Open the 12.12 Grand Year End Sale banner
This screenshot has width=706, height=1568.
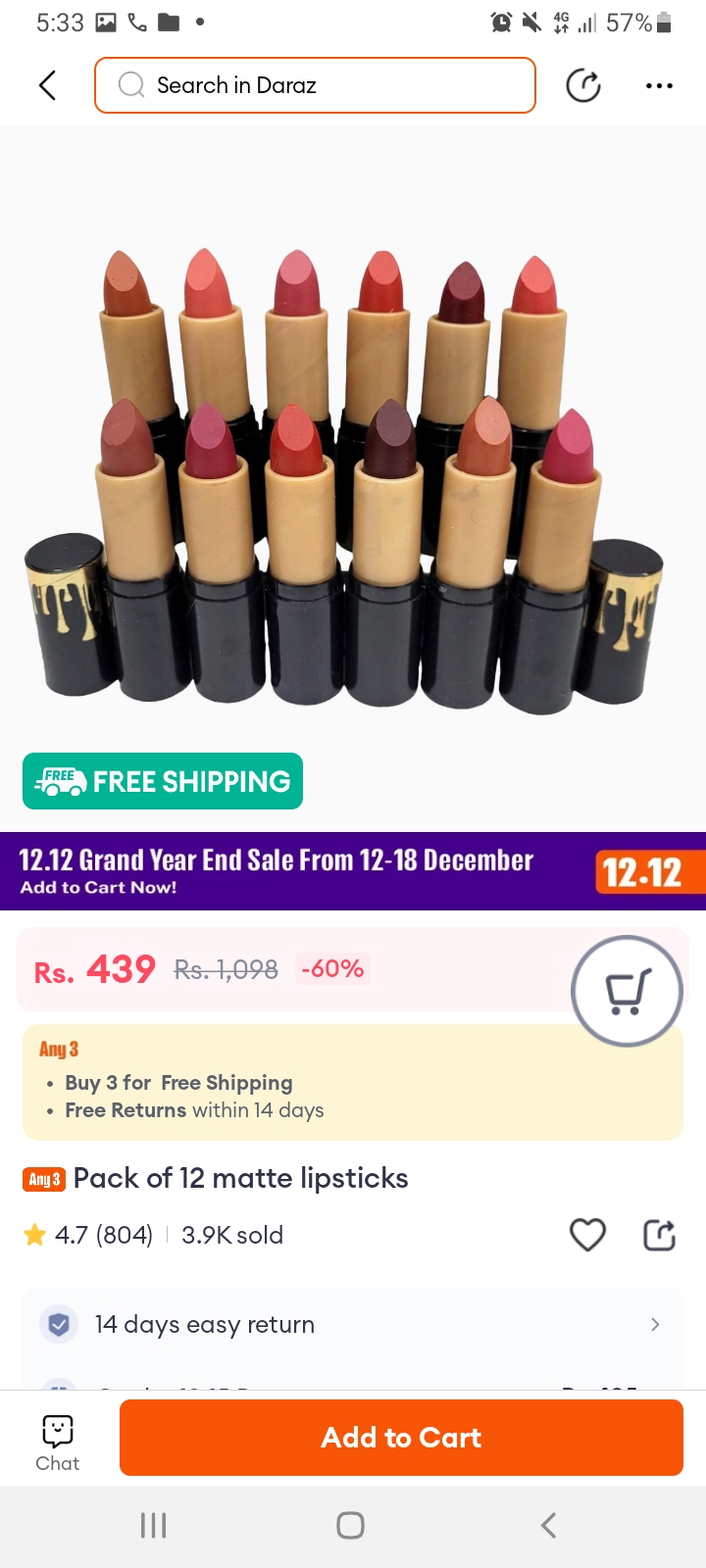352,871
